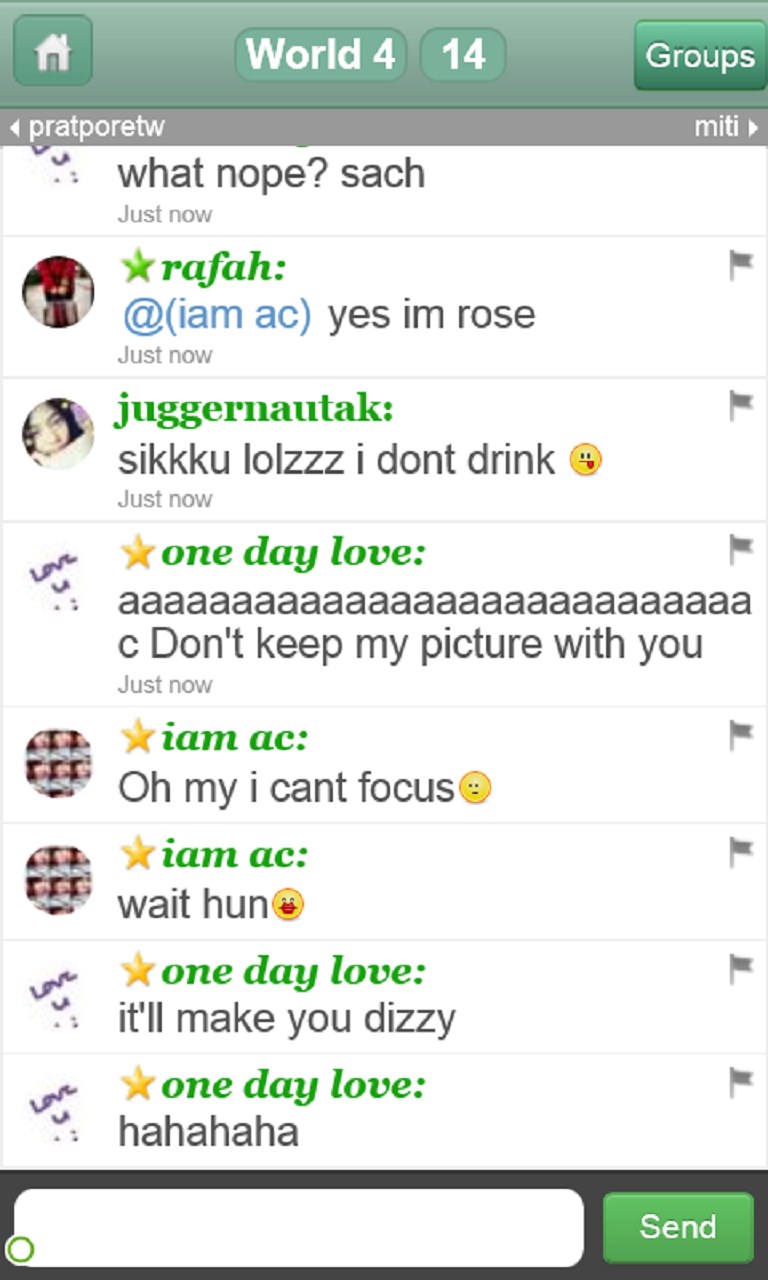Open iam ac's avatar on "wait hun"

pyautogui.click(x=58, y=880)
